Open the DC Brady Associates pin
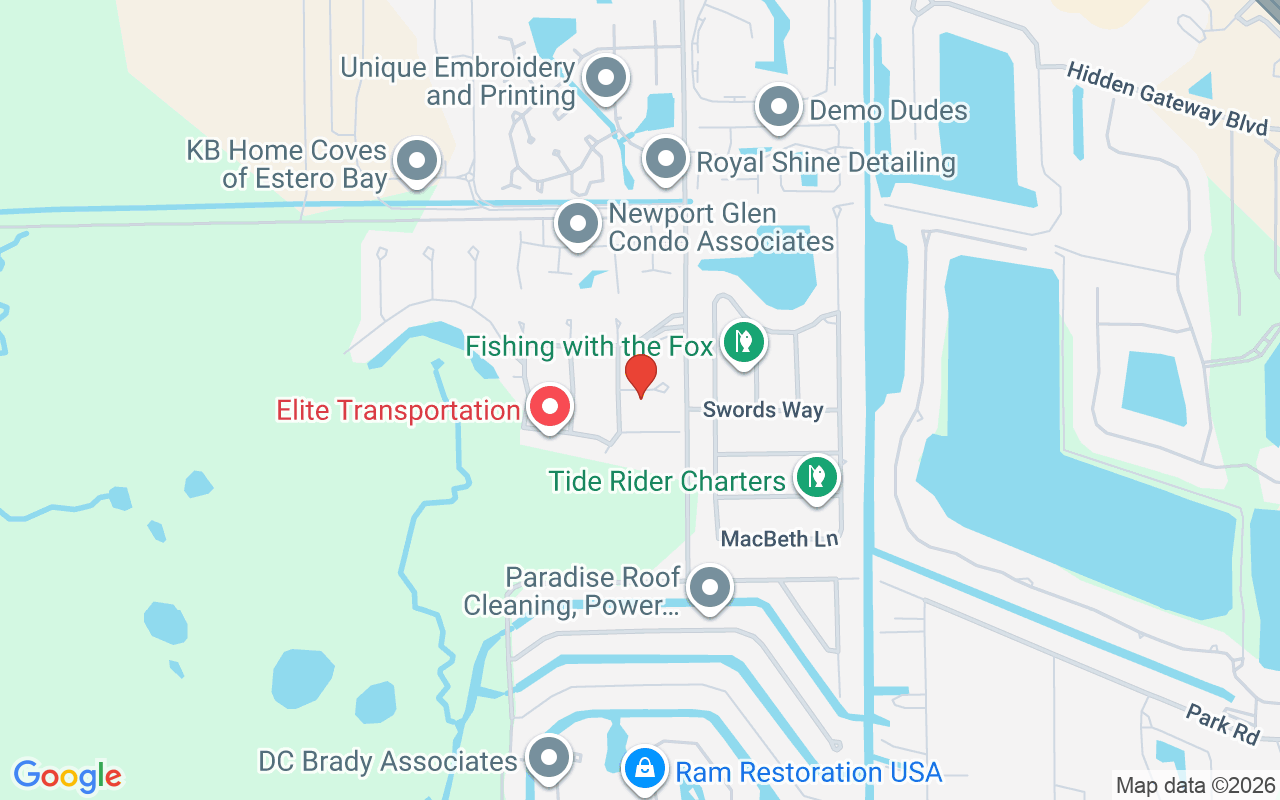1280x800 pixels. 549,759
